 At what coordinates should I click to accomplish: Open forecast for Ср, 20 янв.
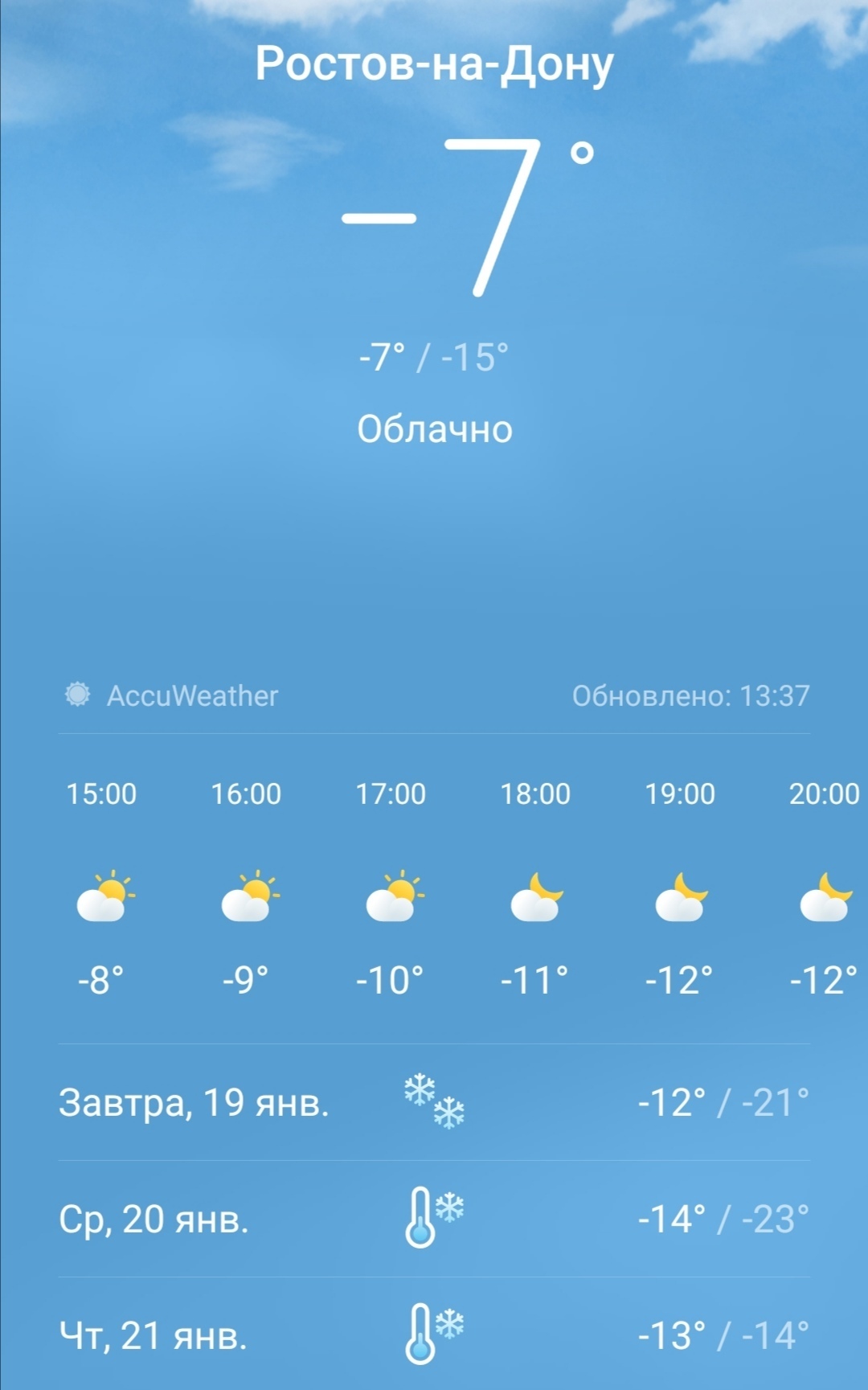point(434,1219)
